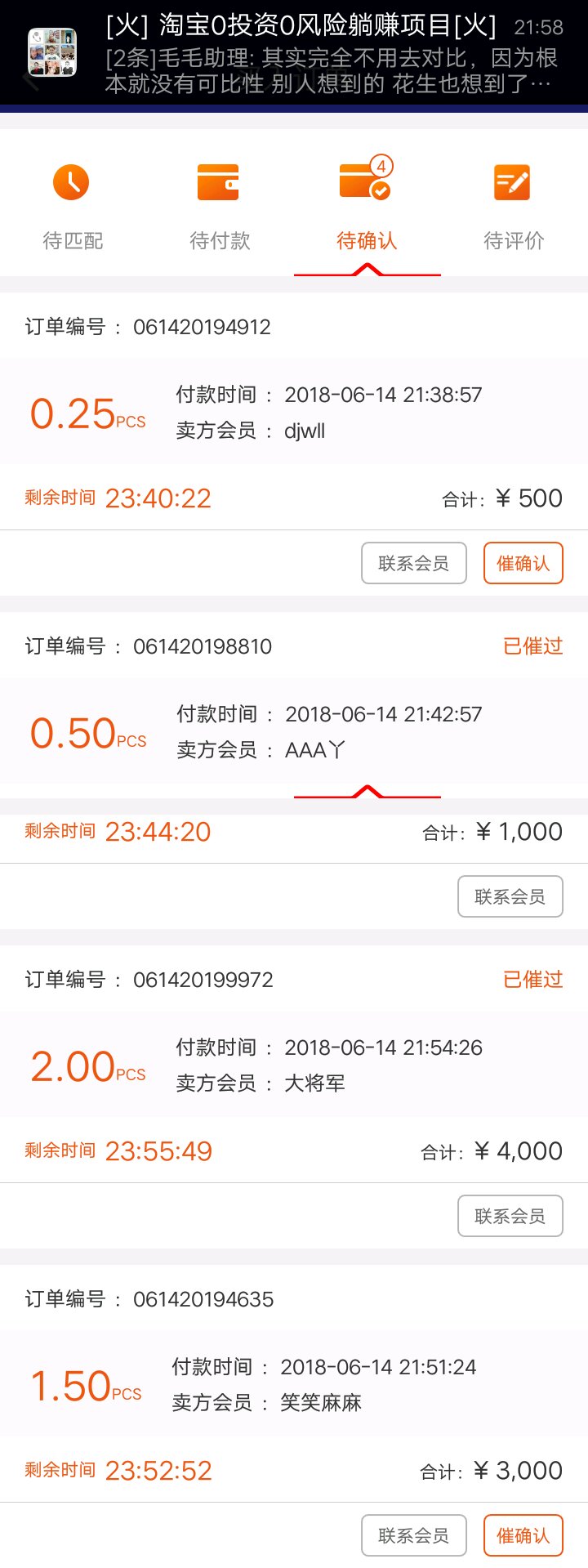Screen dimensions: 588x1568
Task: Contact seller djwll via 联系会员
Action: (x=414, y=563)
